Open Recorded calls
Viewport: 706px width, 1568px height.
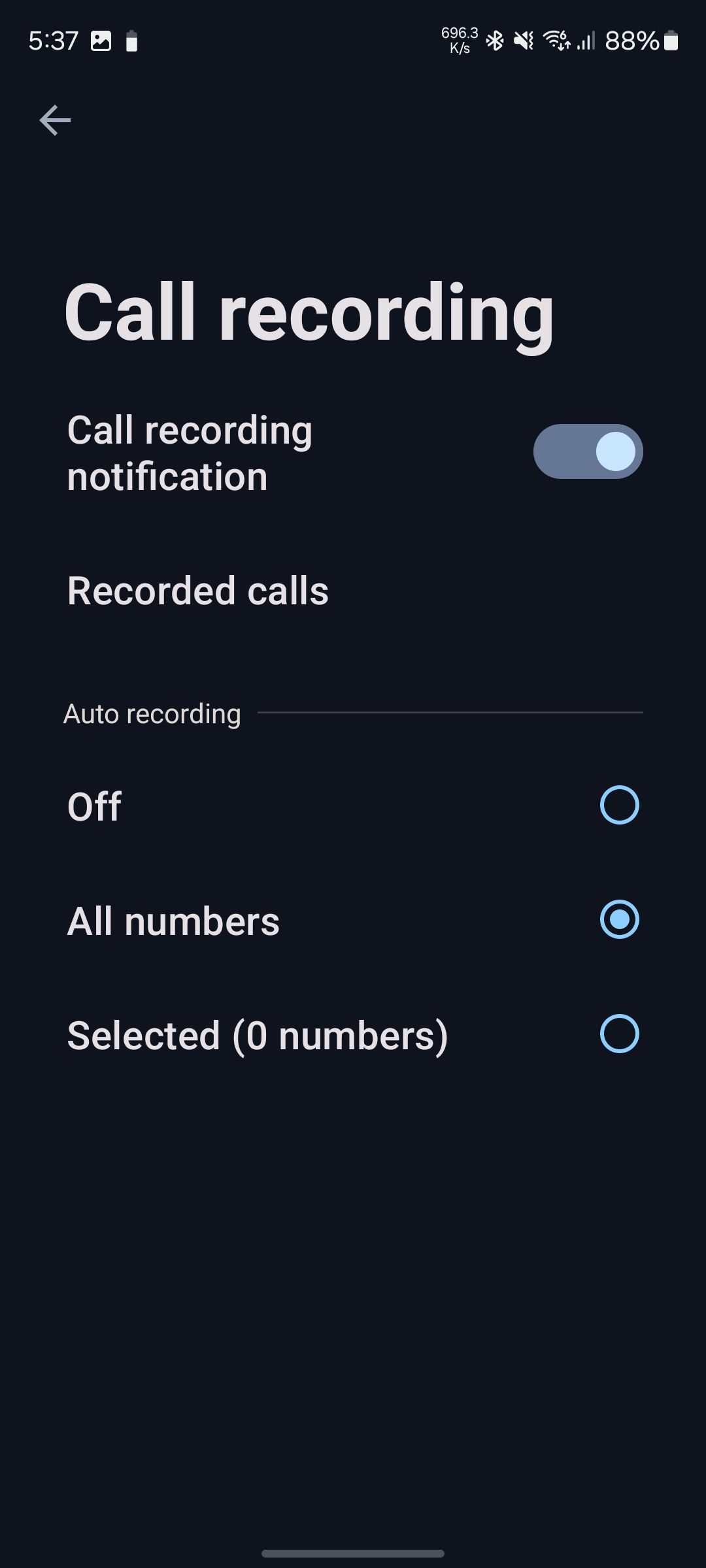point(197,591)
